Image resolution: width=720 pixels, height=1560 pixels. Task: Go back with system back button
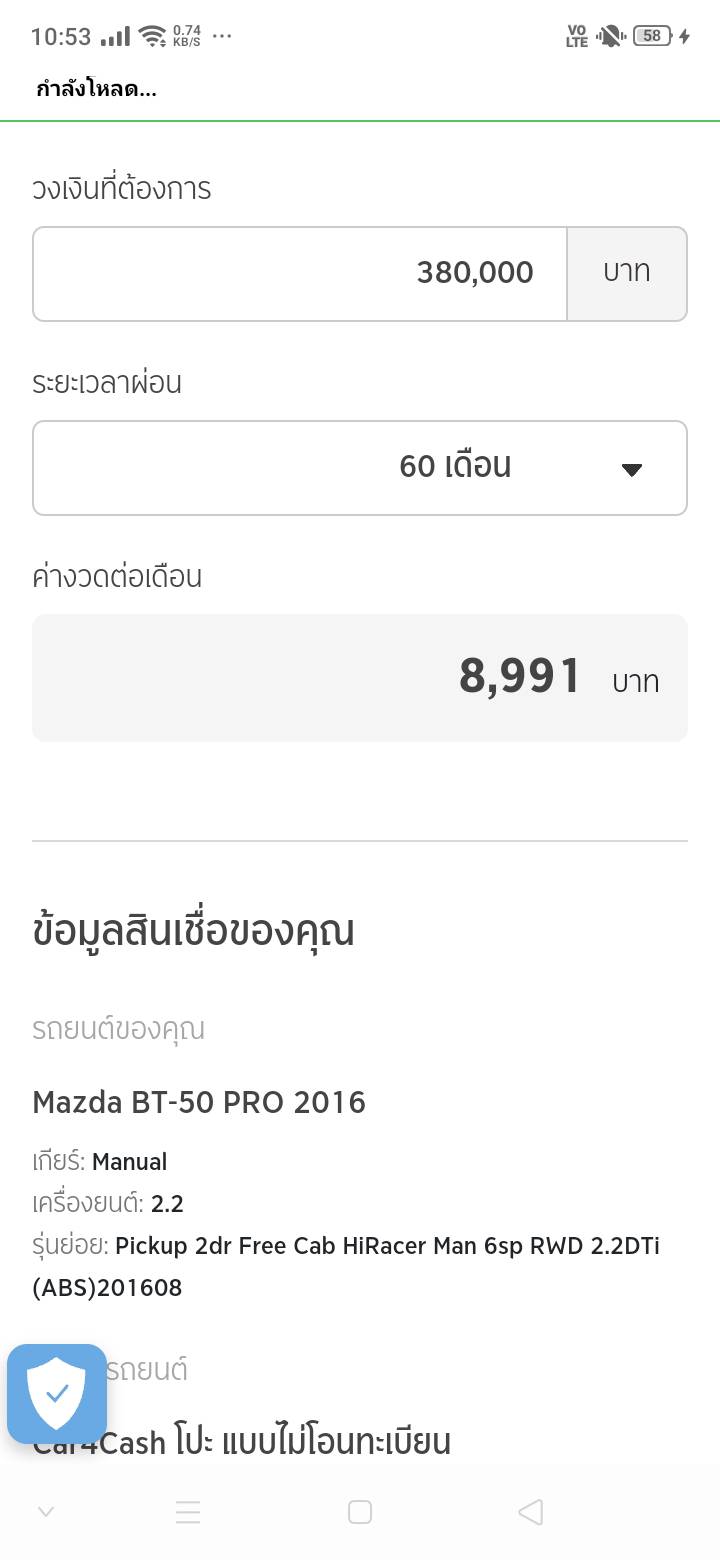coord(531,1512)
